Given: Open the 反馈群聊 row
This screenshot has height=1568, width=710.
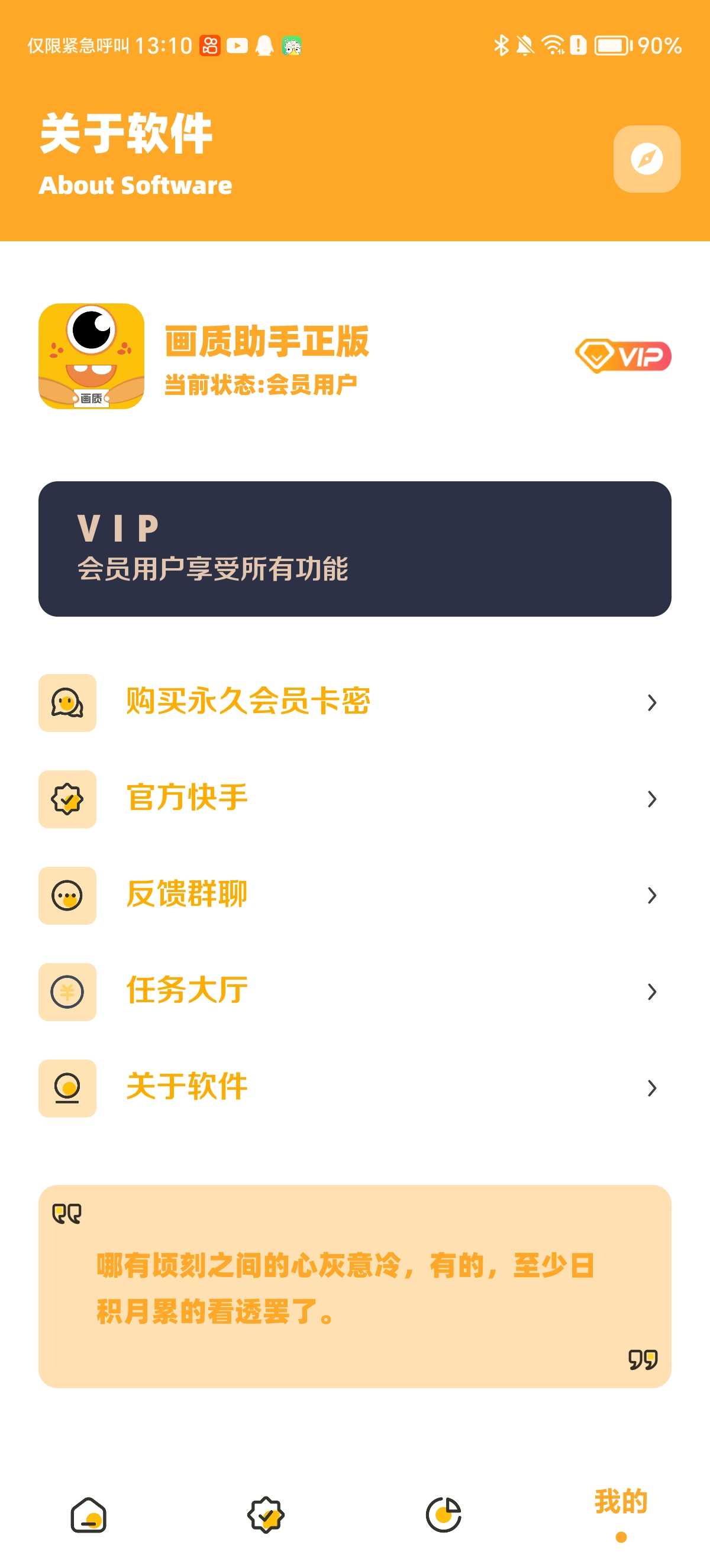Looking at the screenshot, I should point(355,895).
